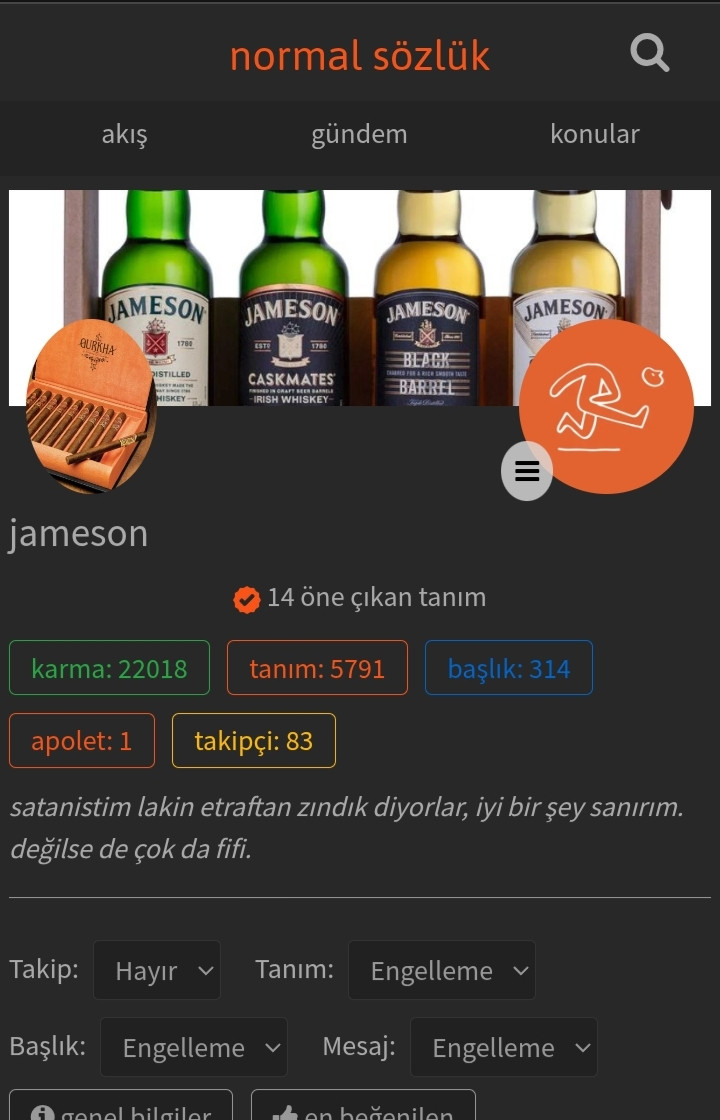
Task: Open jameson's cigar box avatar
Action: click(91, 407)
